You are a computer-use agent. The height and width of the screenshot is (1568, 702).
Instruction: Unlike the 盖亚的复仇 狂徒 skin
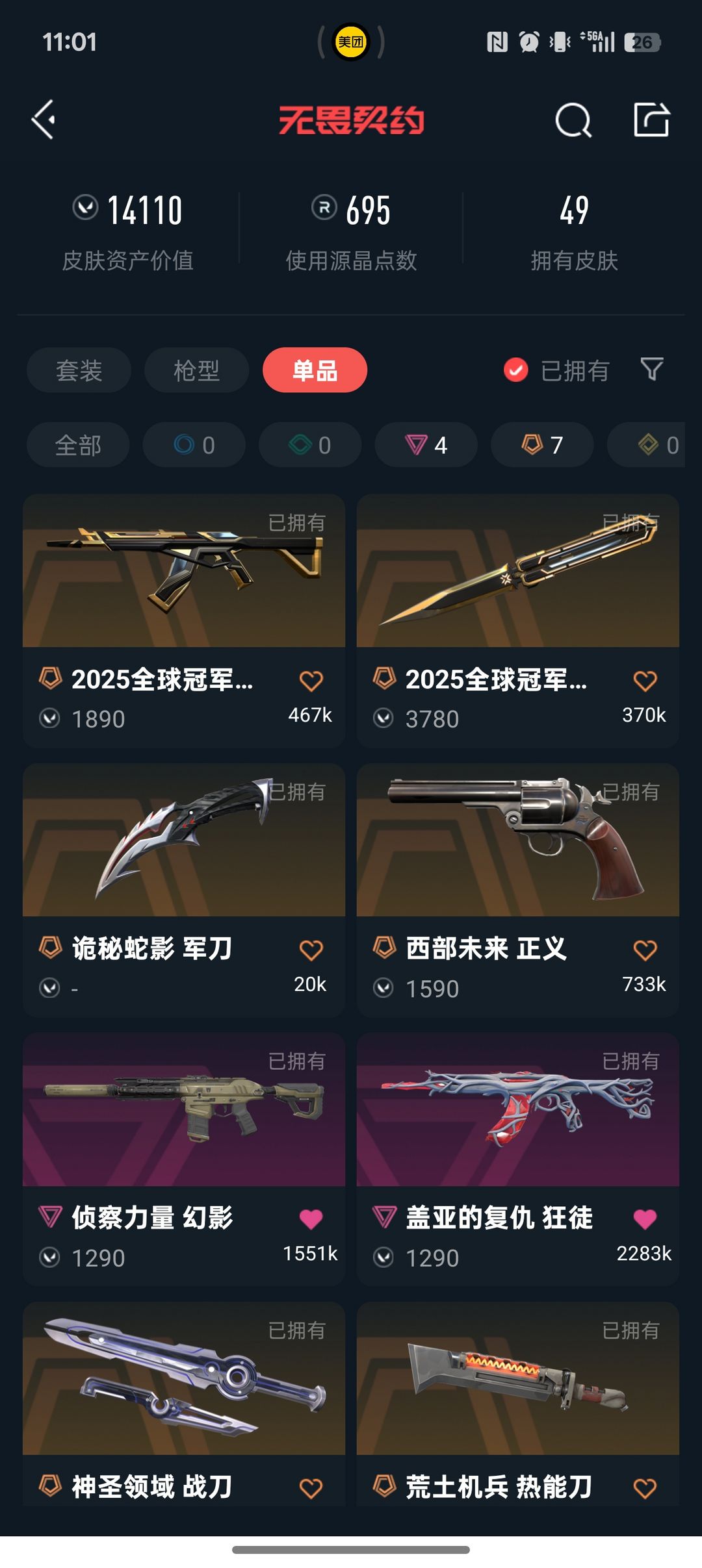645,1219
